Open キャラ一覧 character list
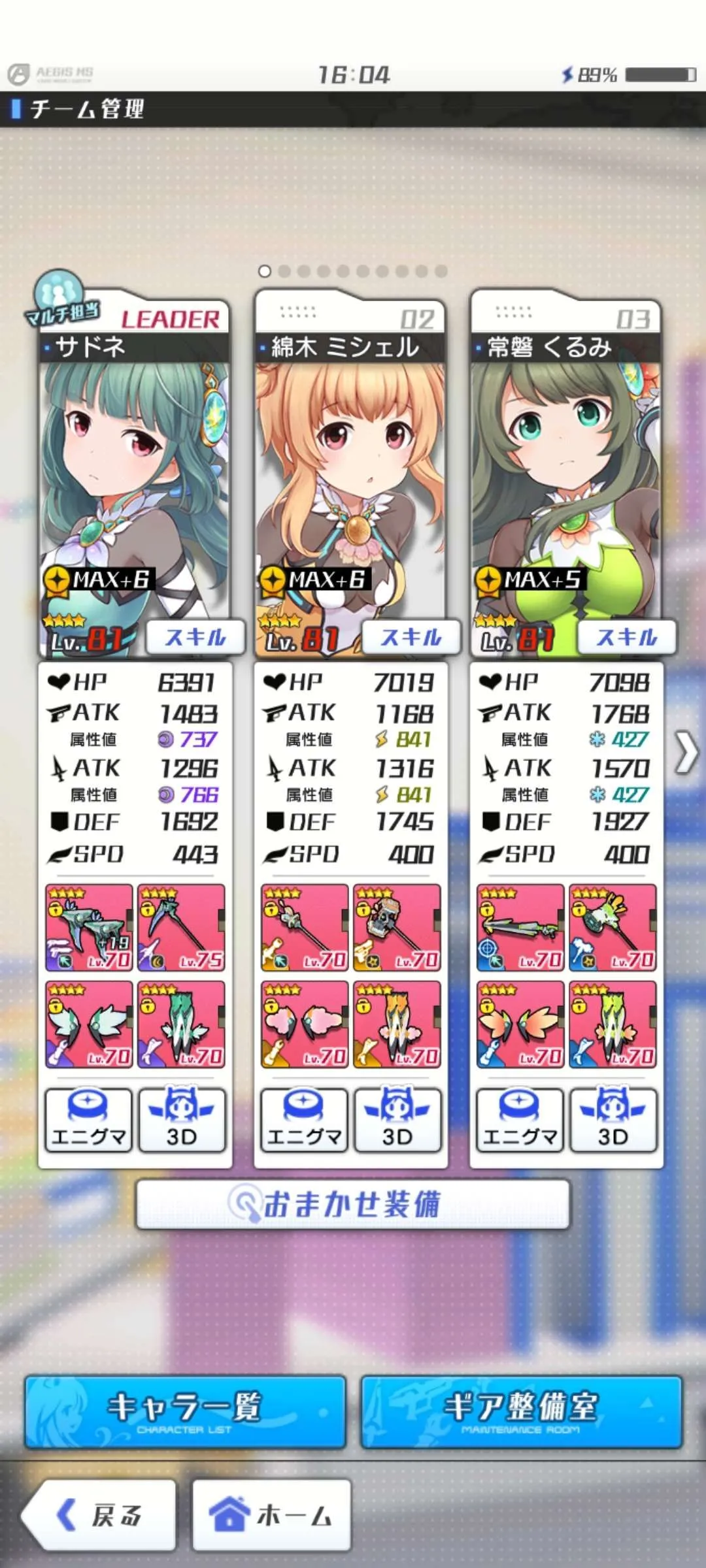The image size is (706, 1568). click(185, 1412)
